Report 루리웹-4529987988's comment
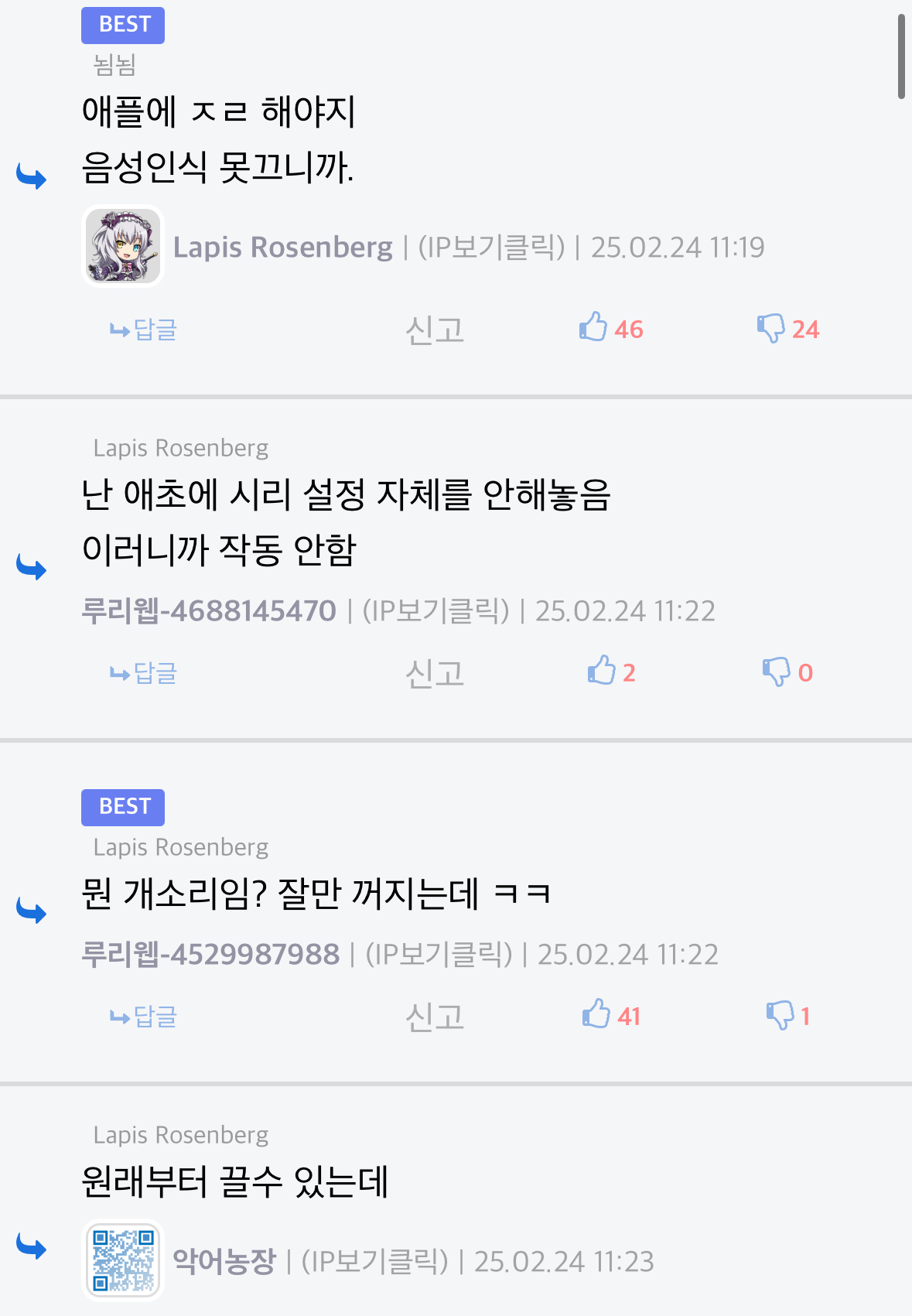The height and width of the screenshot is (1316, 912). coord(435,1017)
